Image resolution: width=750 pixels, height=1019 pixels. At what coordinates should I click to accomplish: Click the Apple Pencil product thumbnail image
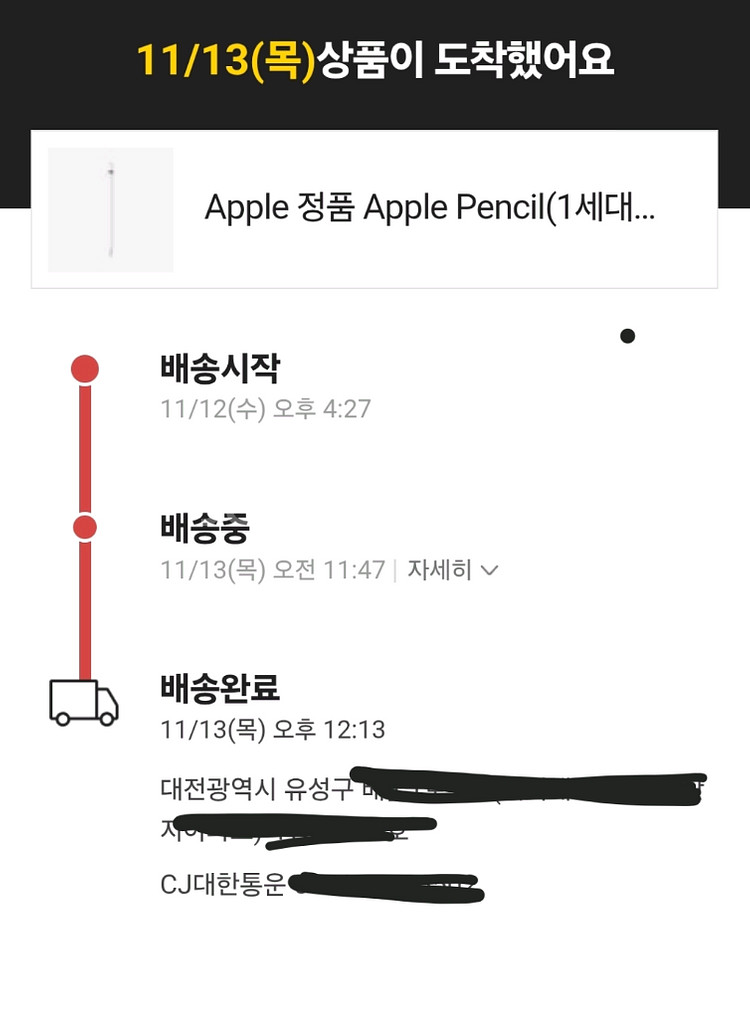point(110,209)
